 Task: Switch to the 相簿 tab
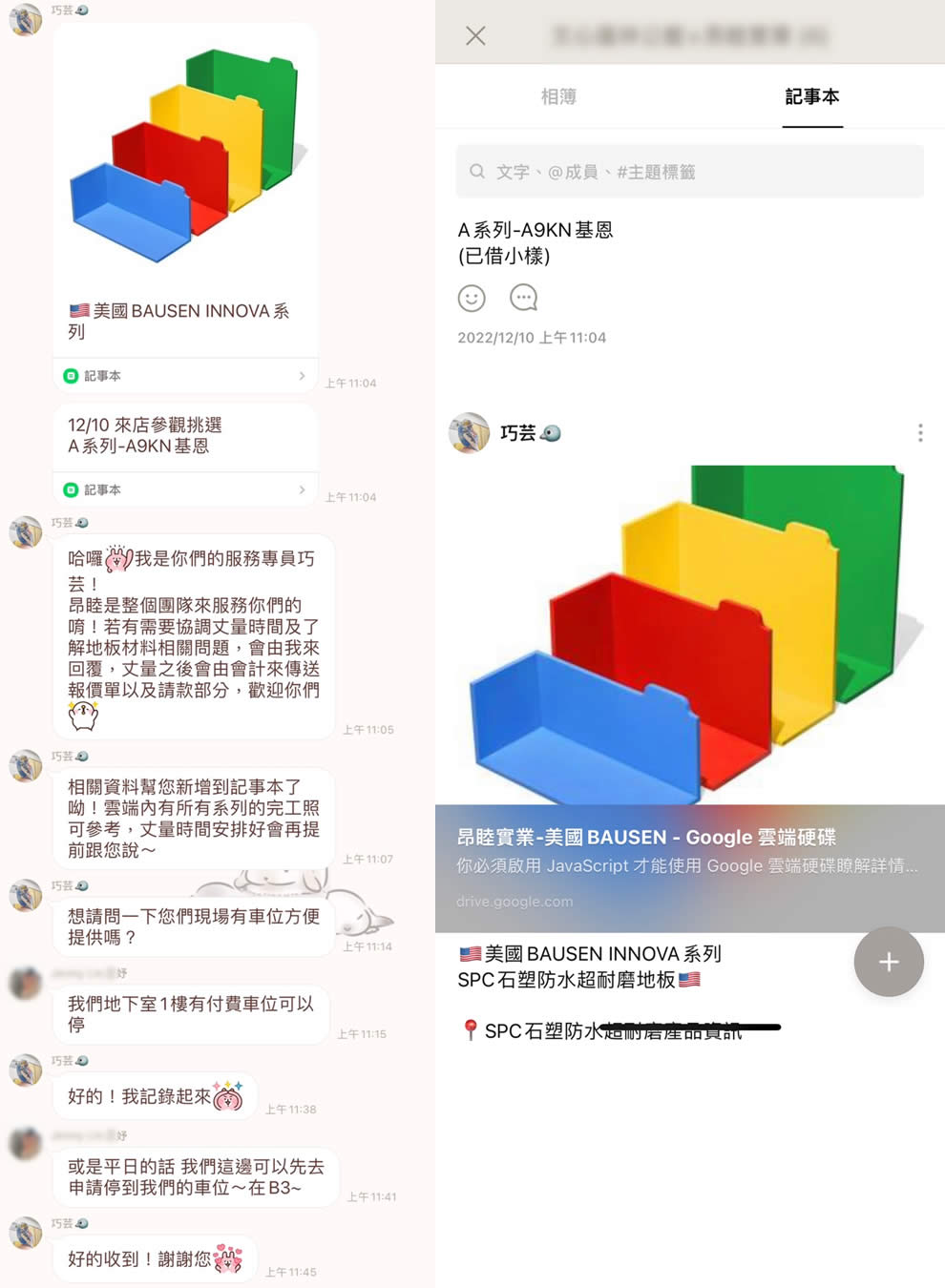[x=558, y=96]
